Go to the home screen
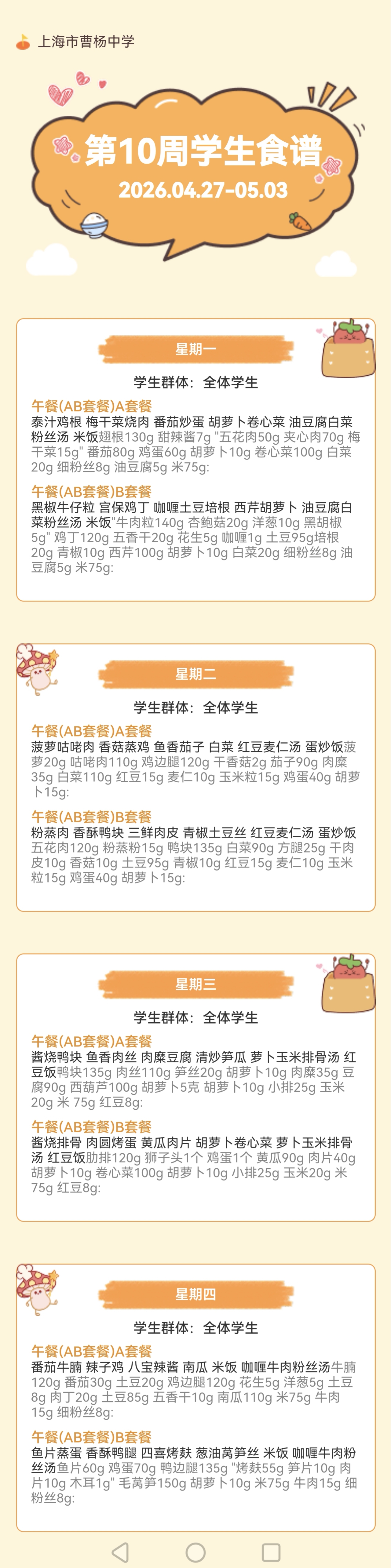 click(195, 1552)
